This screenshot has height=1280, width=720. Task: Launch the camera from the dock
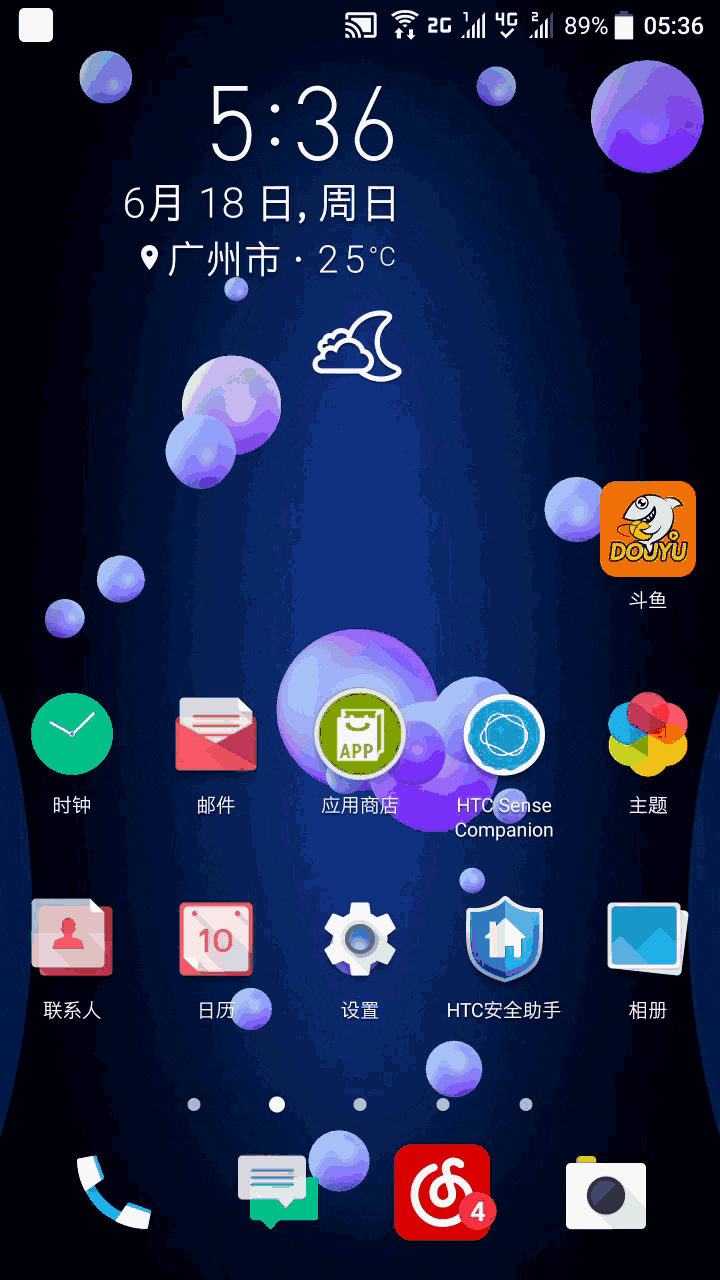coord(605,1194)
